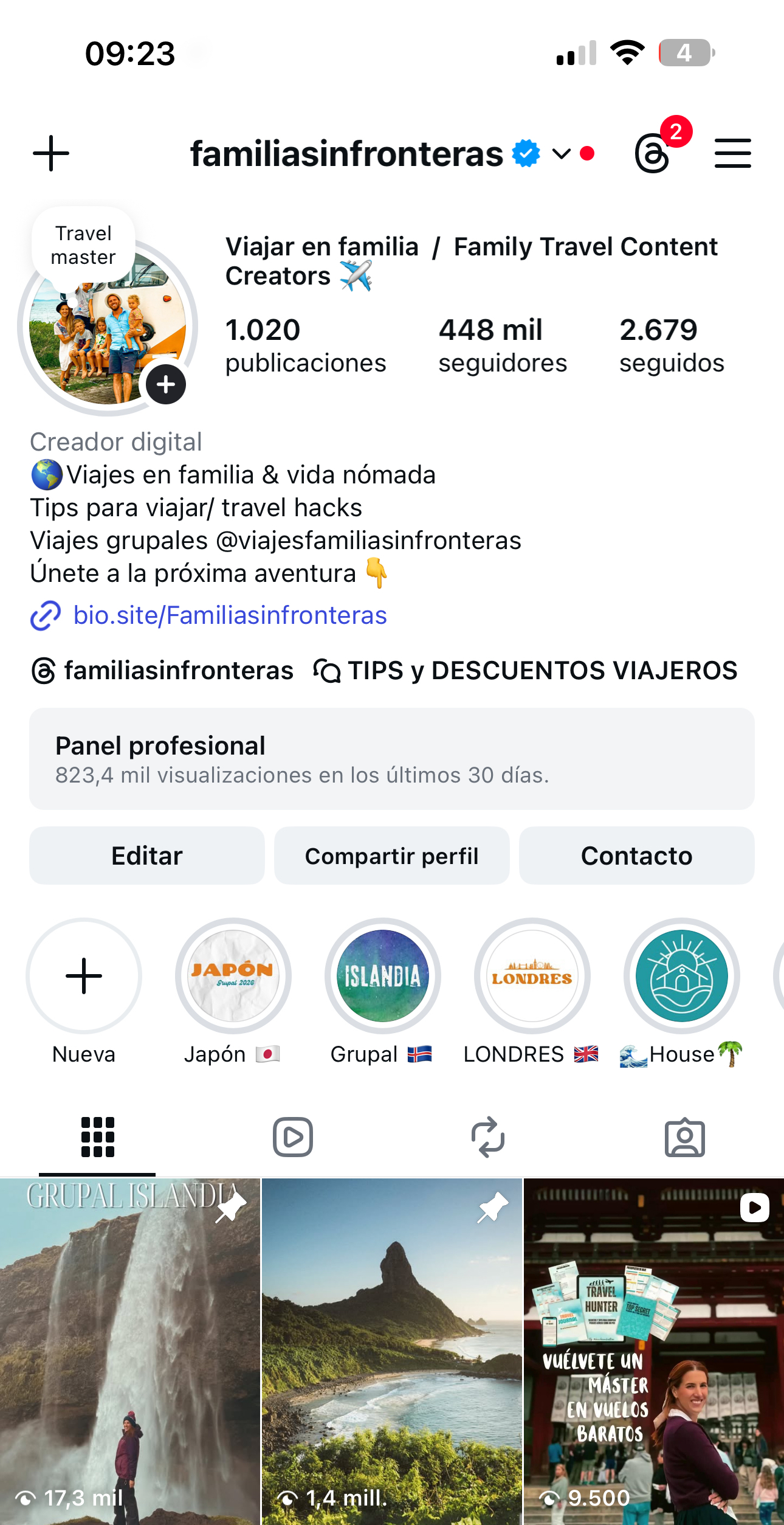The width and height of the screenshot is (784, 1525).
Task: Switch to the Reels tab
Action: [292, 1137]
